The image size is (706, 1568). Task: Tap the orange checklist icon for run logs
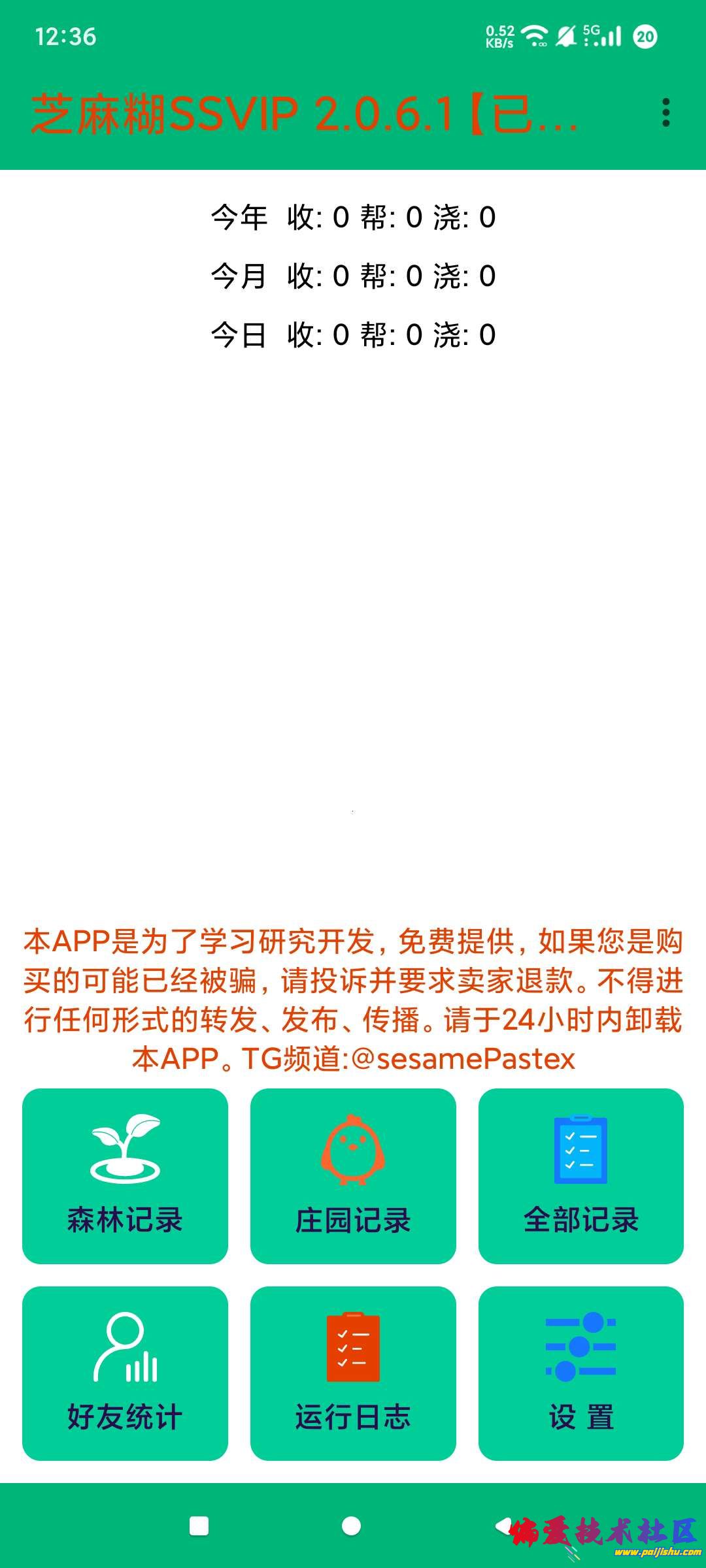pos(353,1347)
